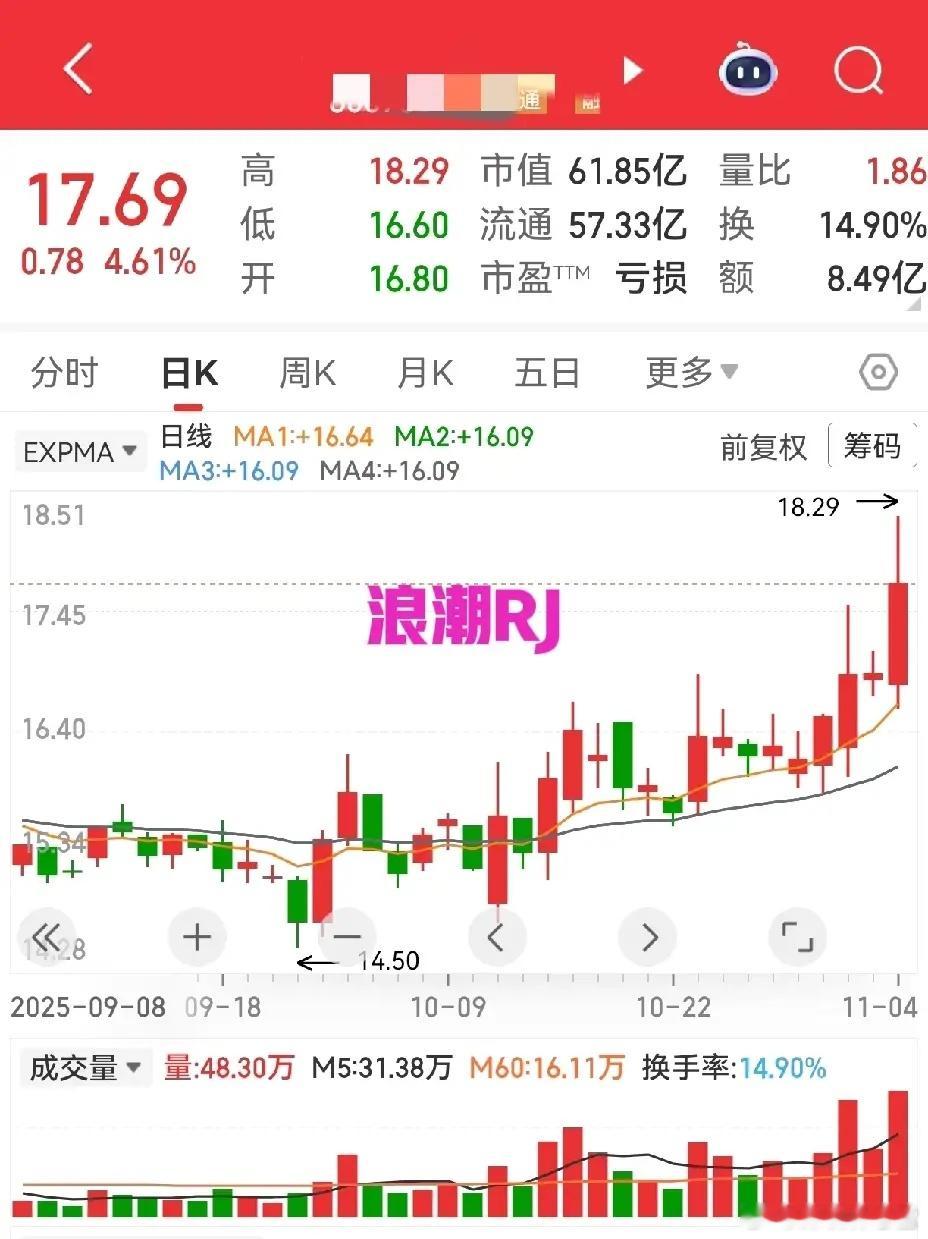Viewport: 928px width, 1239px height.
Task: Switch to the 周K weekly chart tab
Action: [x=308, y=371]
